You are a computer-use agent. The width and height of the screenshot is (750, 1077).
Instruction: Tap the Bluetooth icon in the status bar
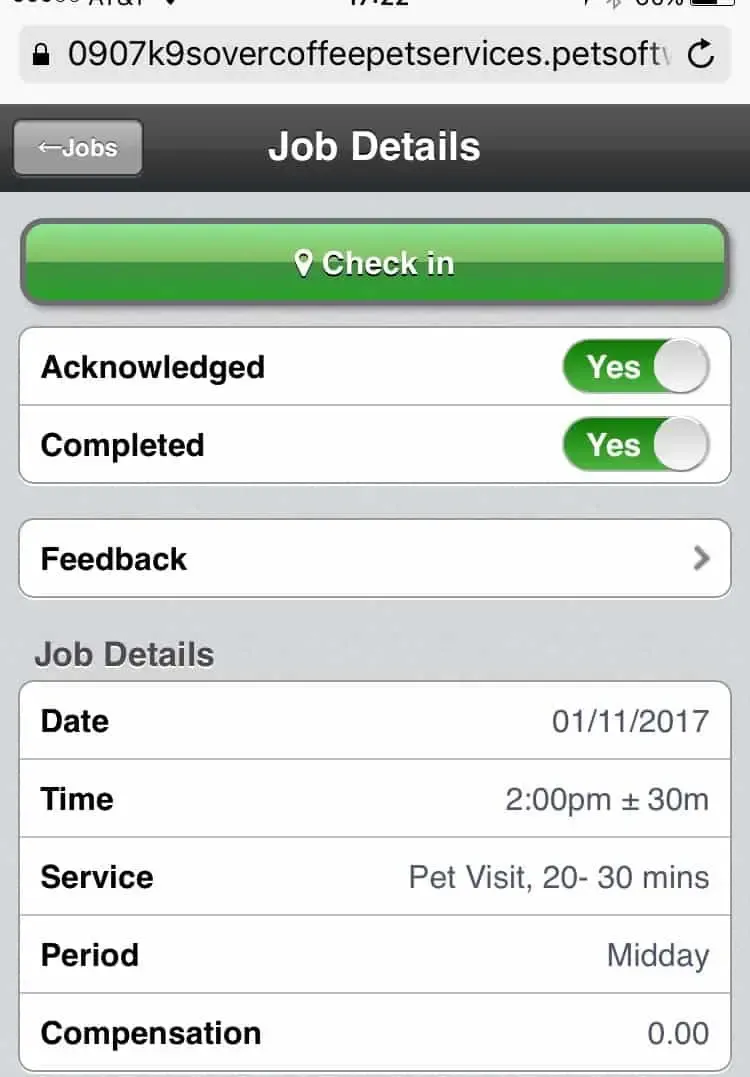point(611,5)
